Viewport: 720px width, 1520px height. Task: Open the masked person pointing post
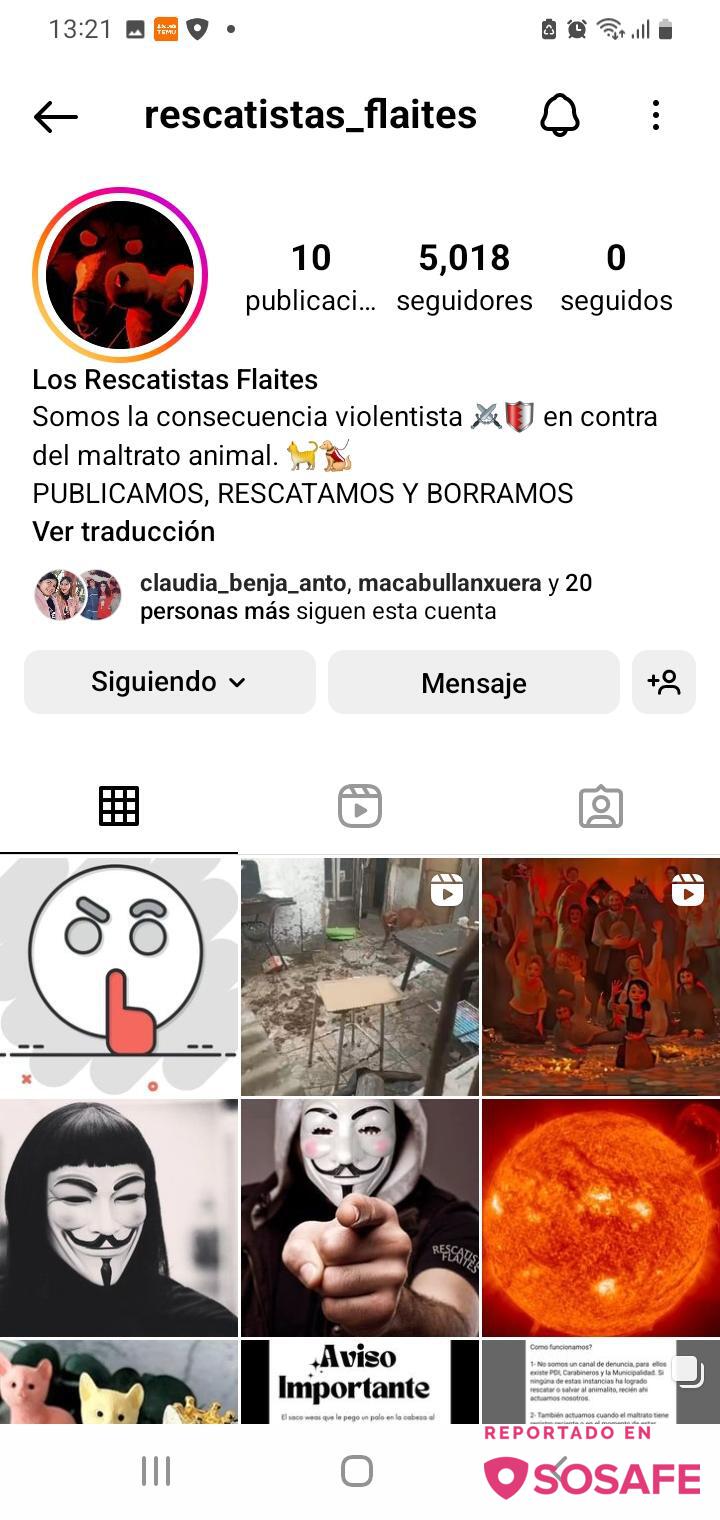[360, 1217]
